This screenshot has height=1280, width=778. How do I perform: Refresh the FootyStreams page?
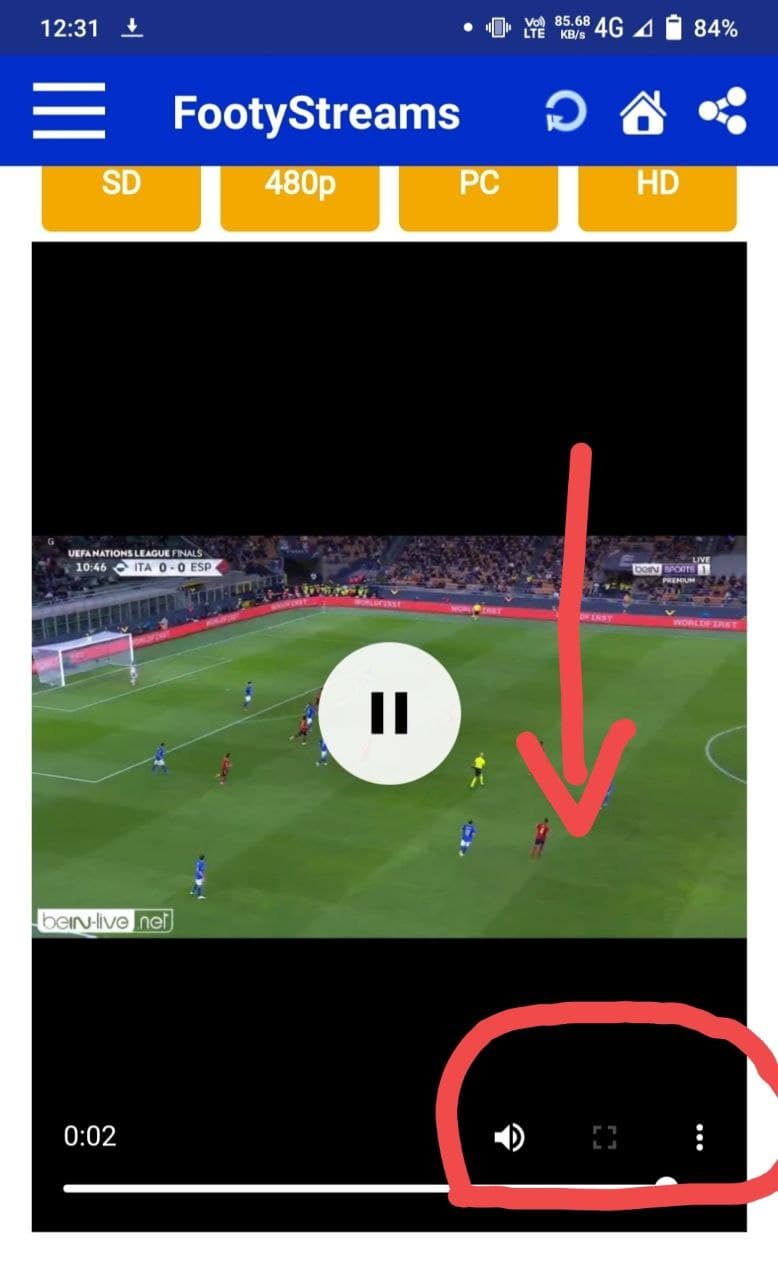point(565,111)
